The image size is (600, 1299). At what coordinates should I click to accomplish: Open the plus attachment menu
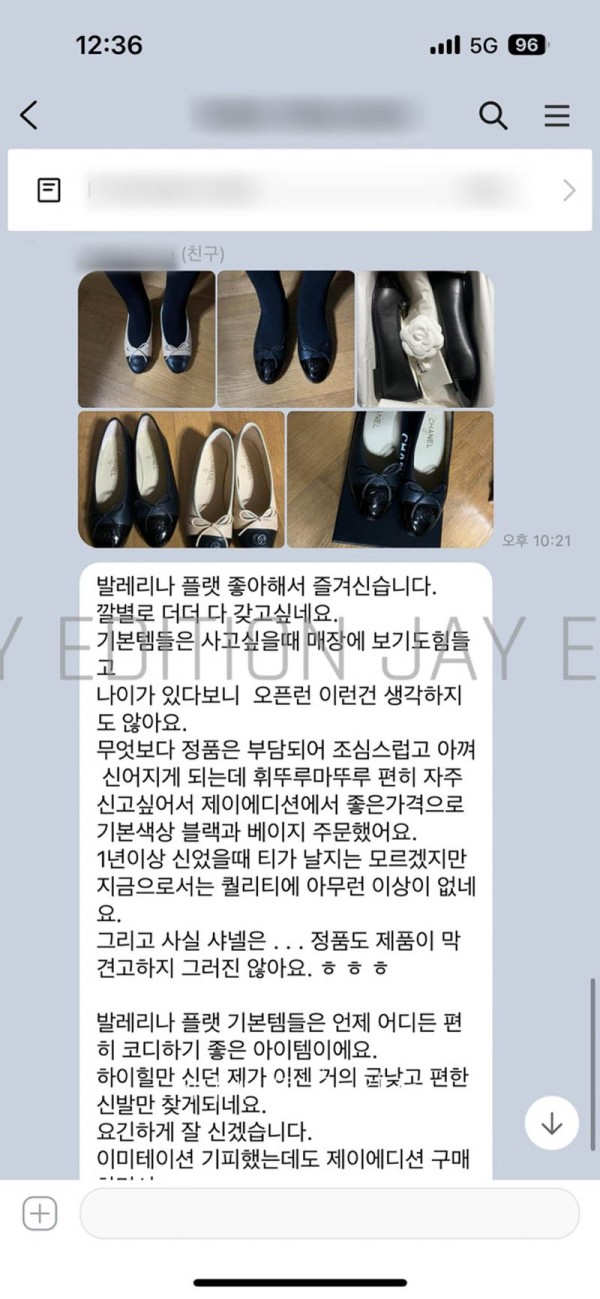pyautogui.click(x=39, y=1214)
